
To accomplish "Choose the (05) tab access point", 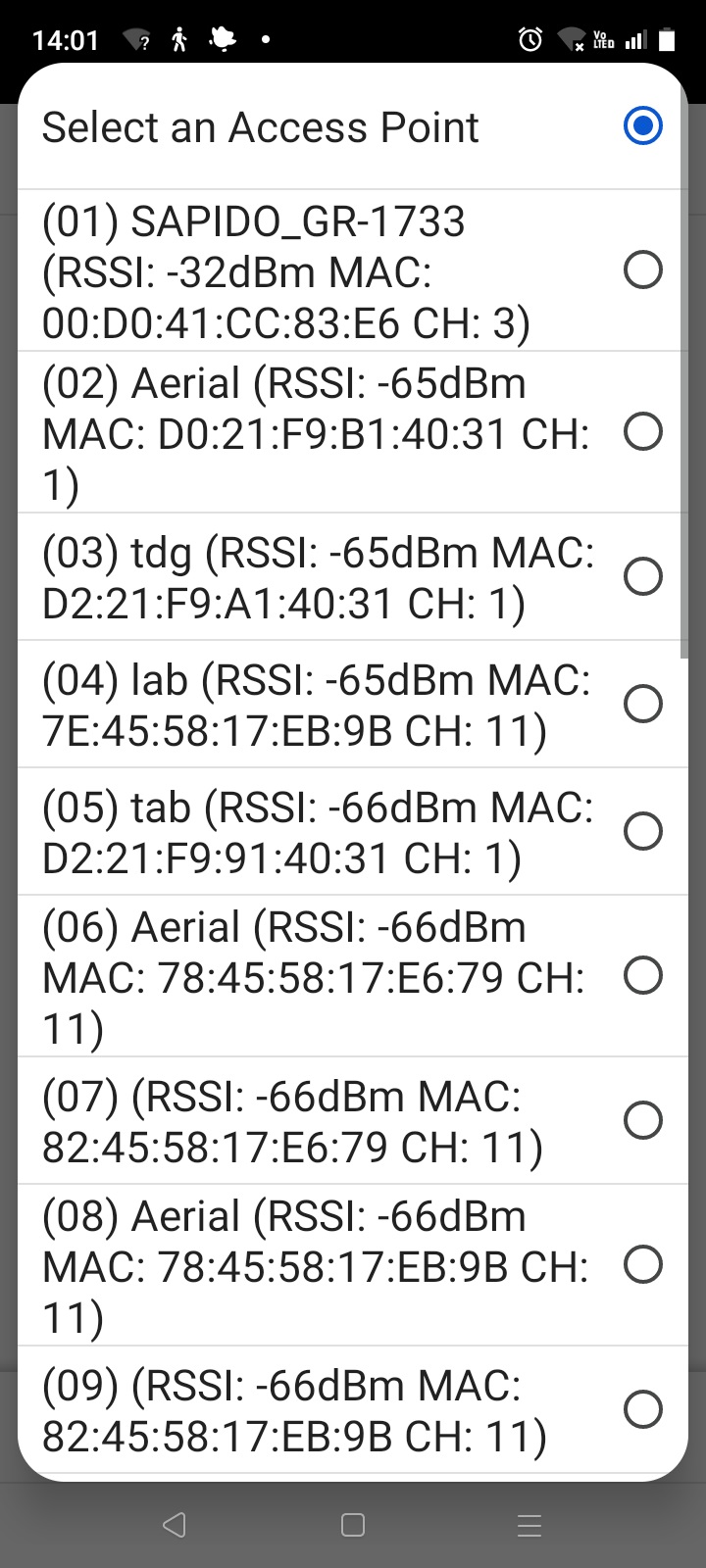I will (x=352, y=832).
